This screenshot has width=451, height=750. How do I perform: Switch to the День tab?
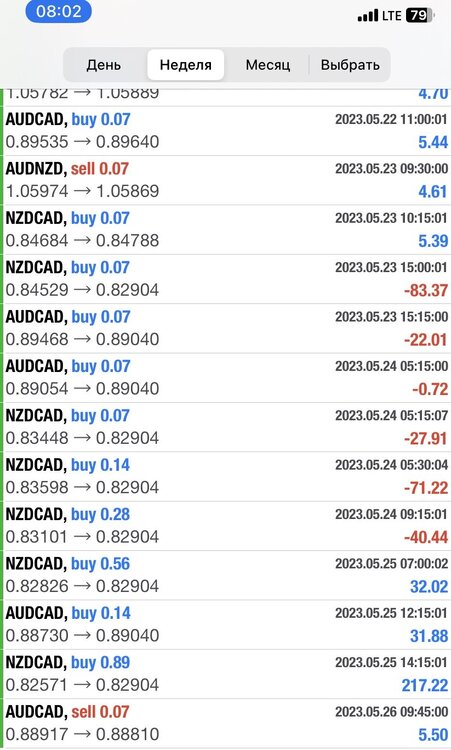click(x=104, y=65)
